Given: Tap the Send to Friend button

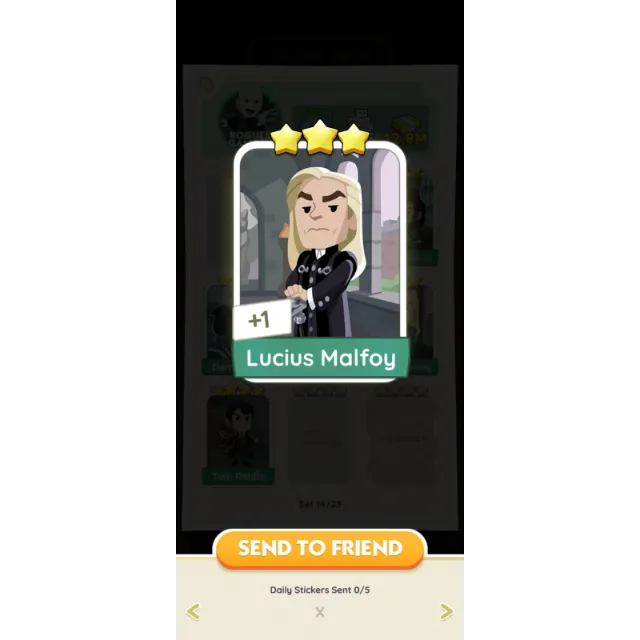Looking at the screenshot, I should point(320,548).
